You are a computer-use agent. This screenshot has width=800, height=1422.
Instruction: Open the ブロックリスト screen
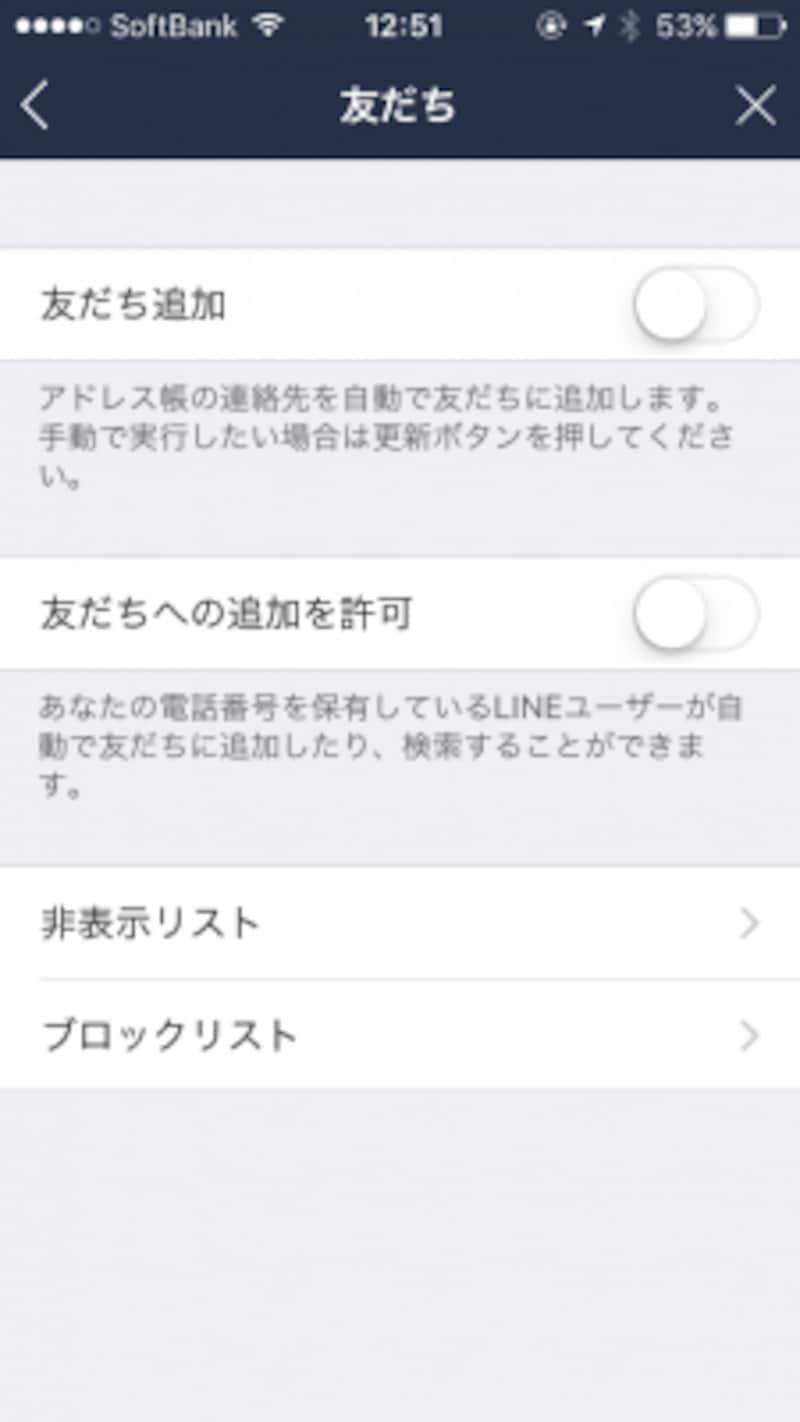[400, 1037]
